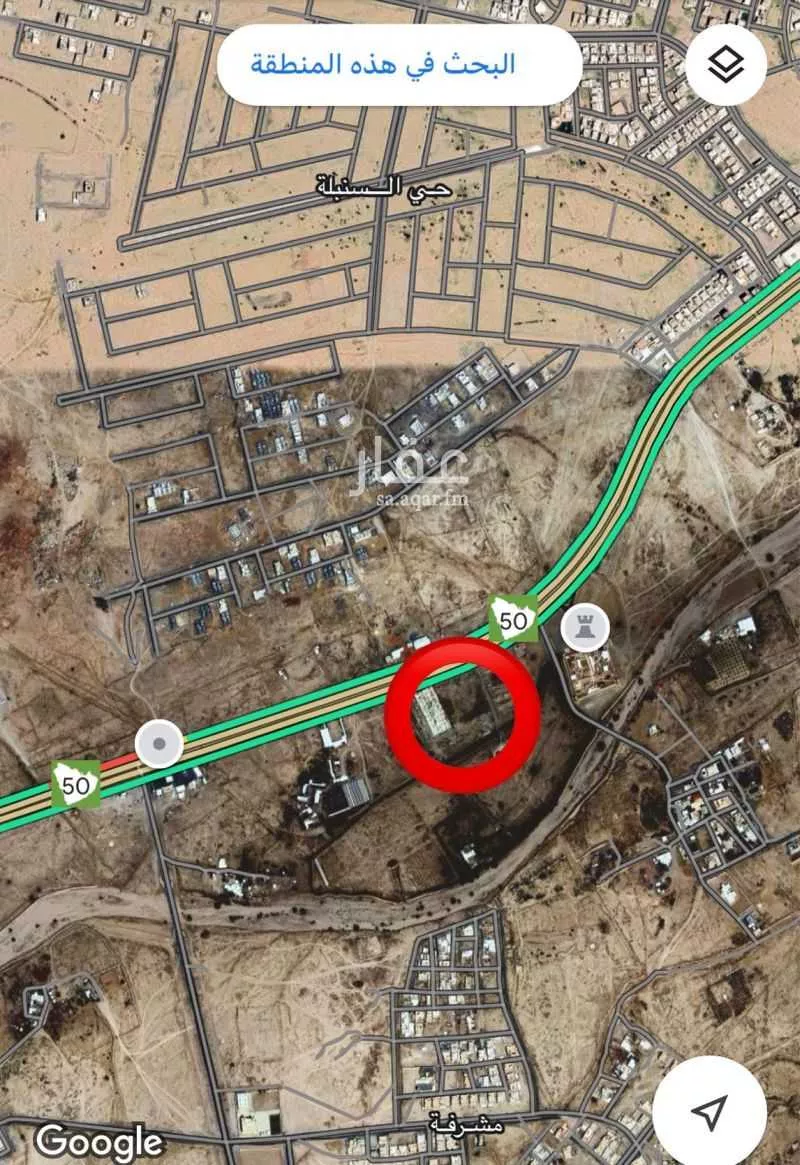Tap the search this area button
This screenshot has width=800, height=1165.
(x=399, y=65)
